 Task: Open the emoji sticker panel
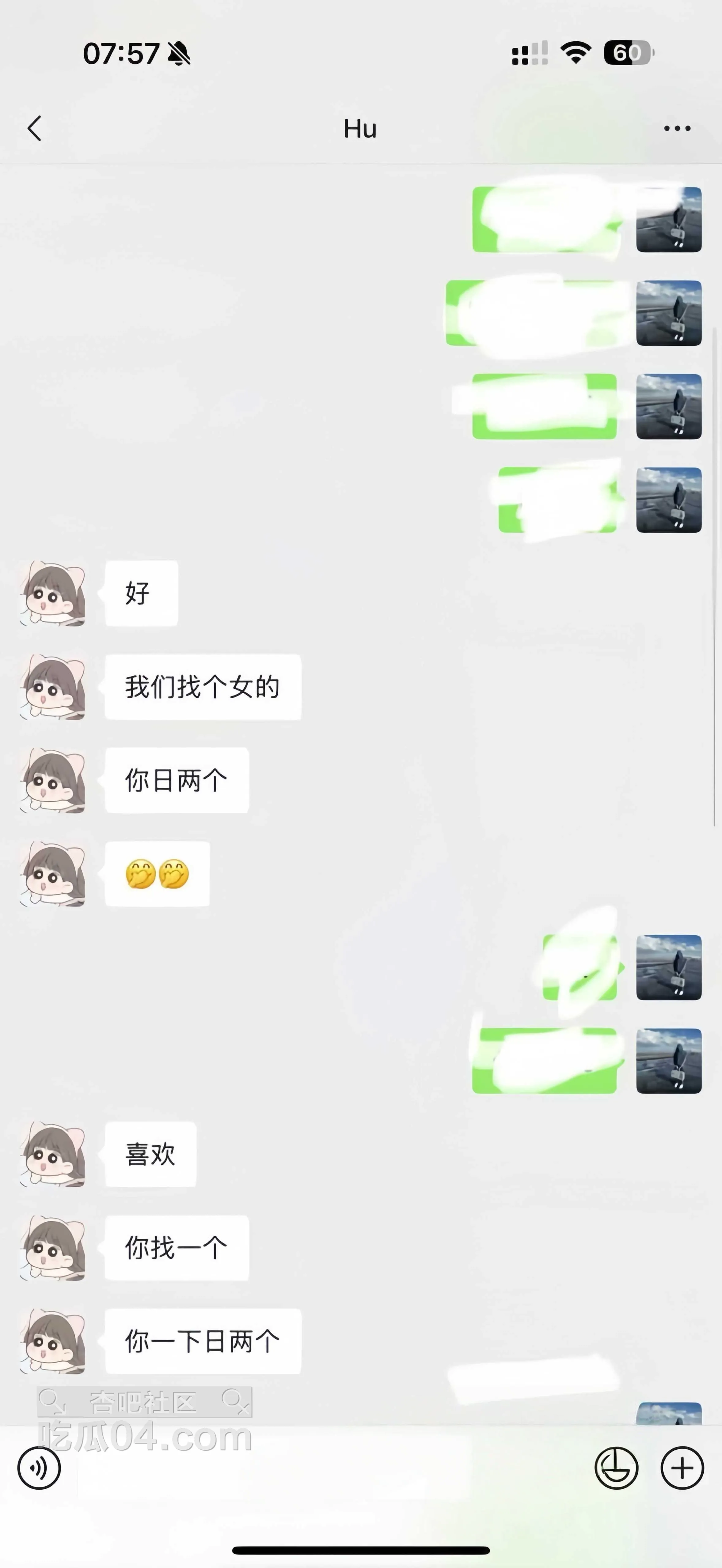[x=616, y=1468]
